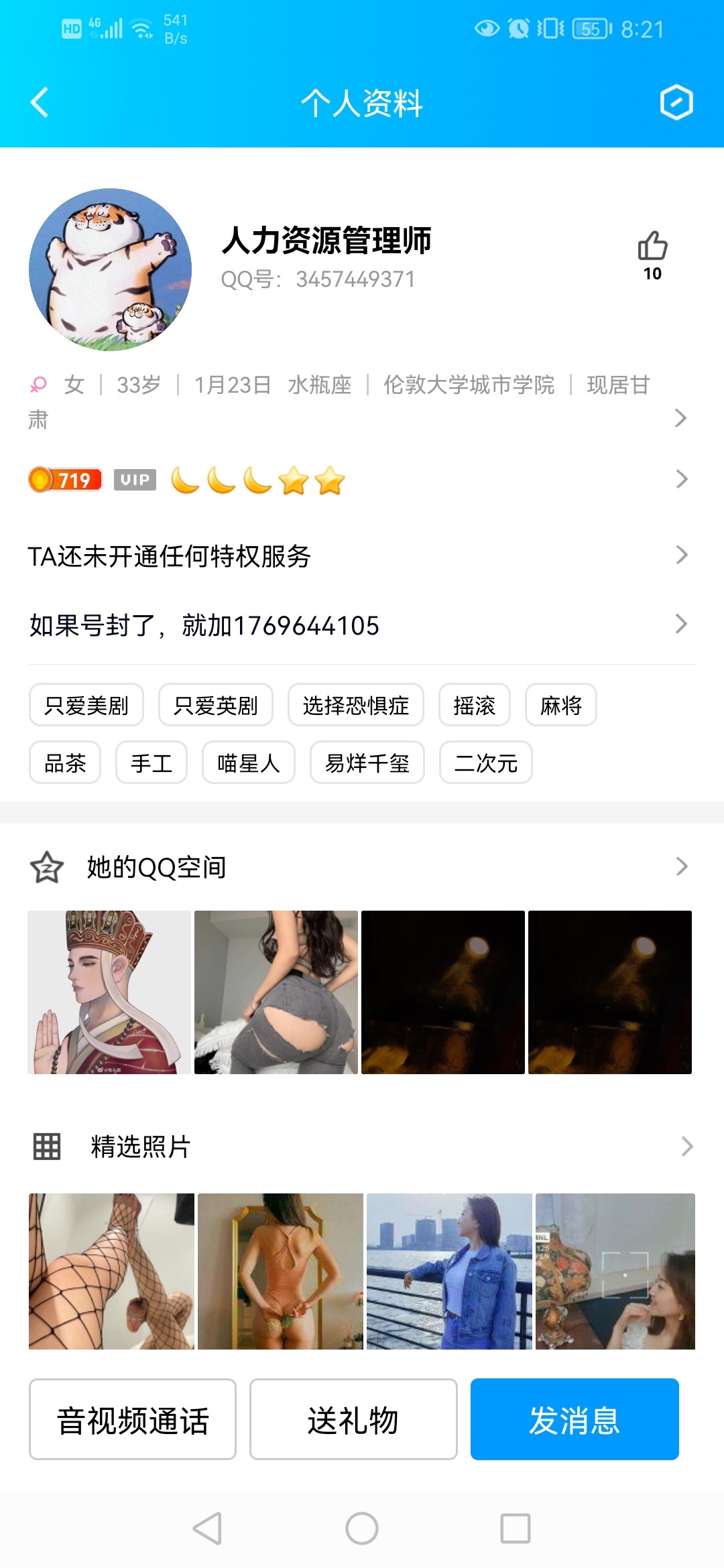Select the 只爱美剧 interest tag
The image size is (724, 1568).
pyautogui.click(x=86, y=706)
